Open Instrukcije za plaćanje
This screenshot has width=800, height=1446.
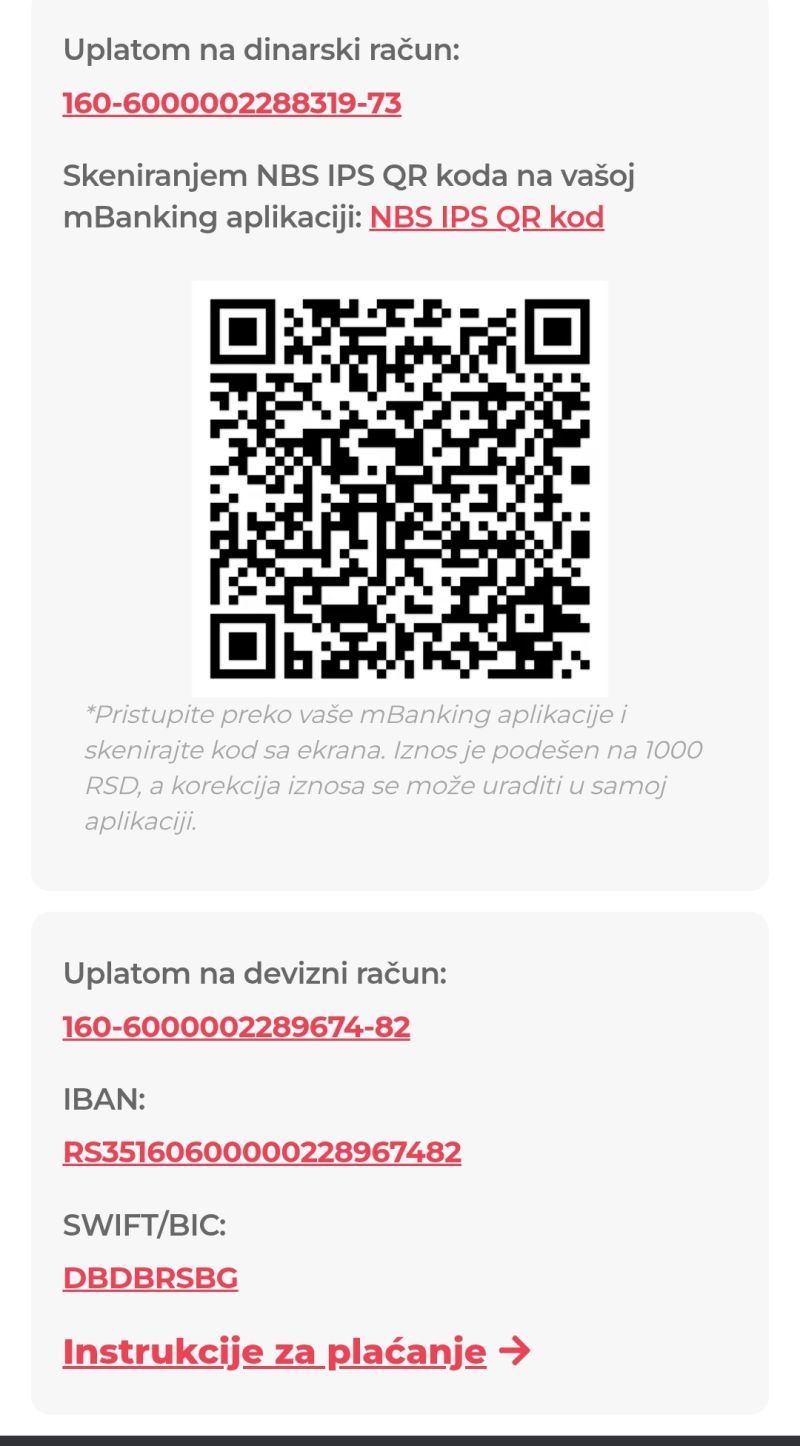click(x=275, y=1352)
